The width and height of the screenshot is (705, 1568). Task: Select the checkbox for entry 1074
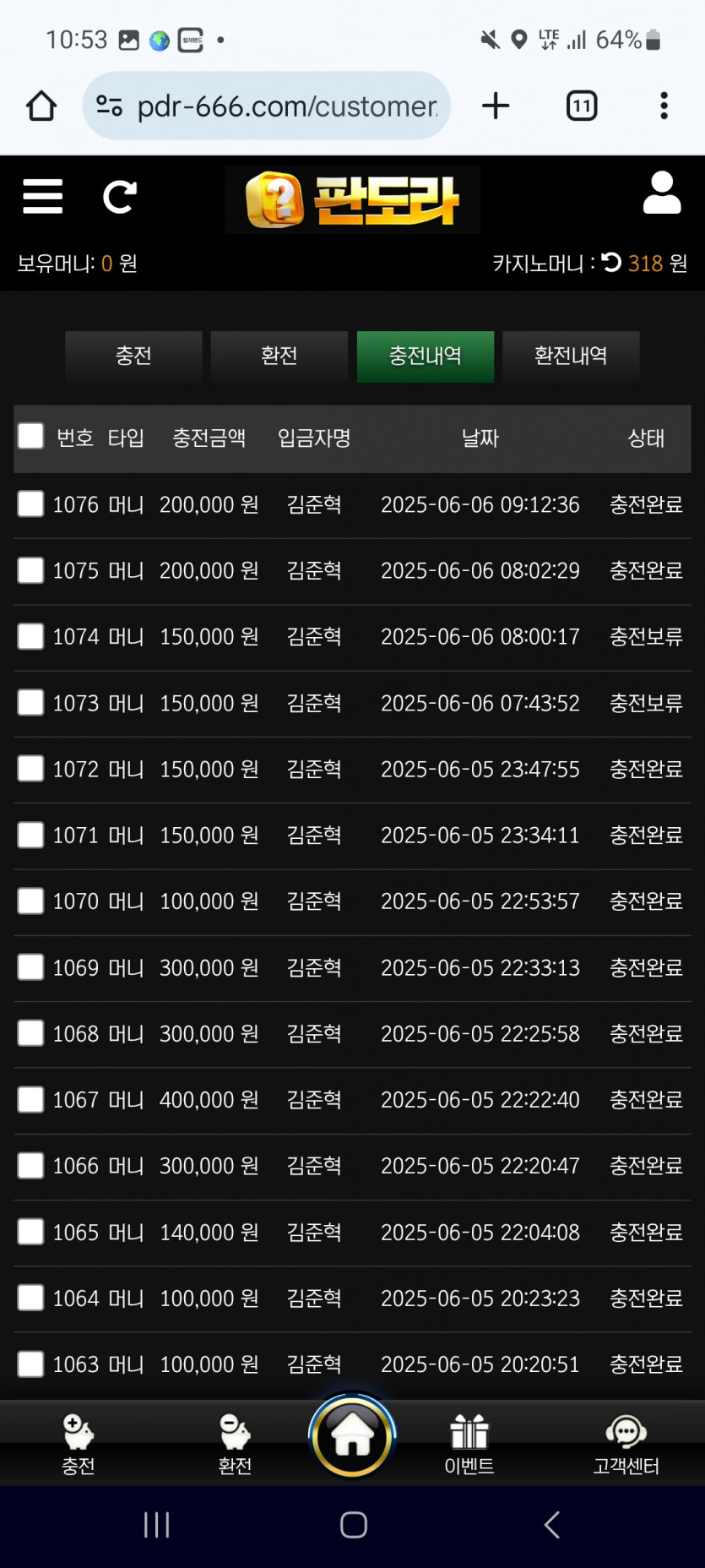31,636
